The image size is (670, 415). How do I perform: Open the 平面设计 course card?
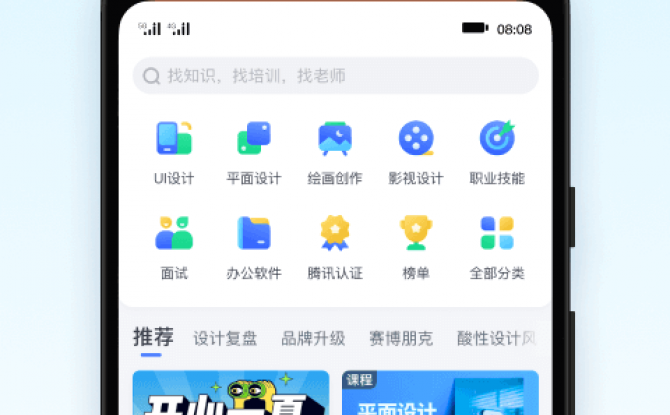pyautogui.click(x=440, y=395)
